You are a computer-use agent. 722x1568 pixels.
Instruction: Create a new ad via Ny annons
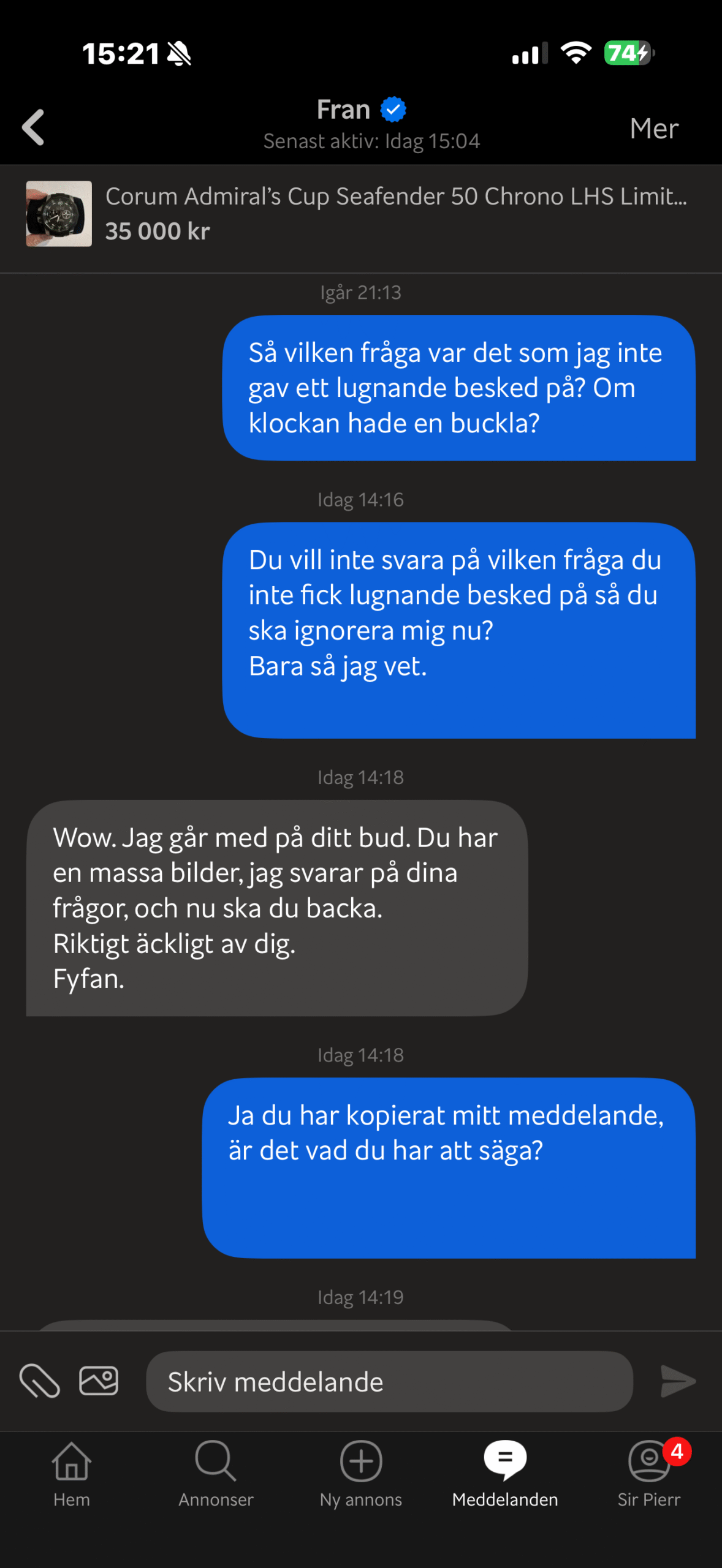coord(361,1474)
